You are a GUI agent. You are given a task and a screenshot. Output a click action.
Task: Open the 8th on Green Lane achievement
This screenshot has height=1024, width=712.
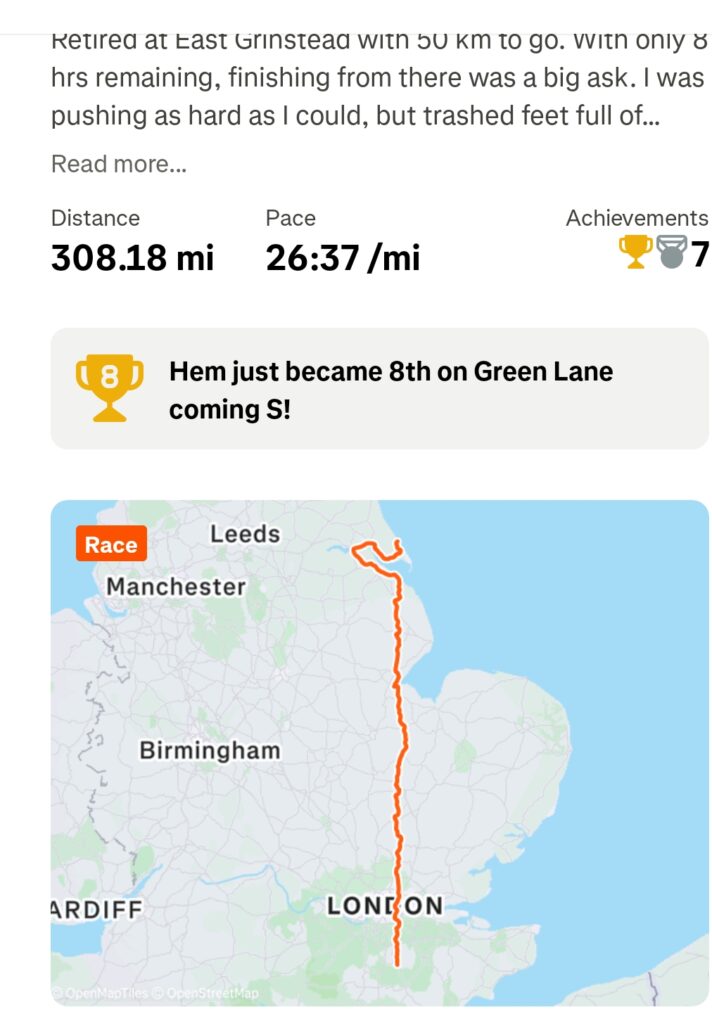click(379, 389)
